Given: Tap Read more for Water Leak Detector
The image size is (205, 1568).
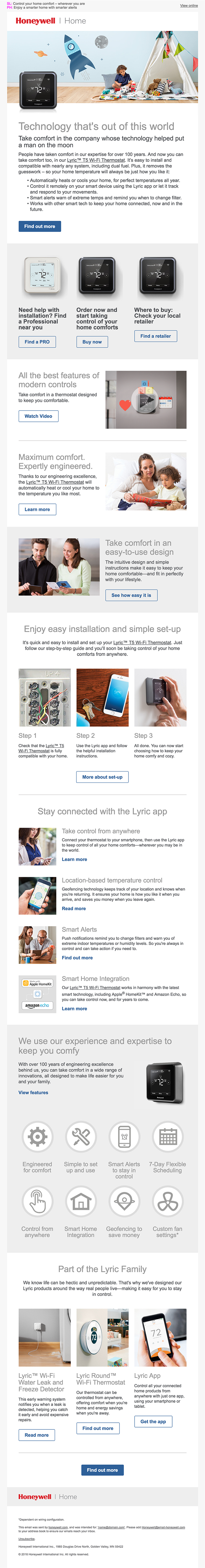Looking at the screenshot, I should click(x=37, y=1435).
